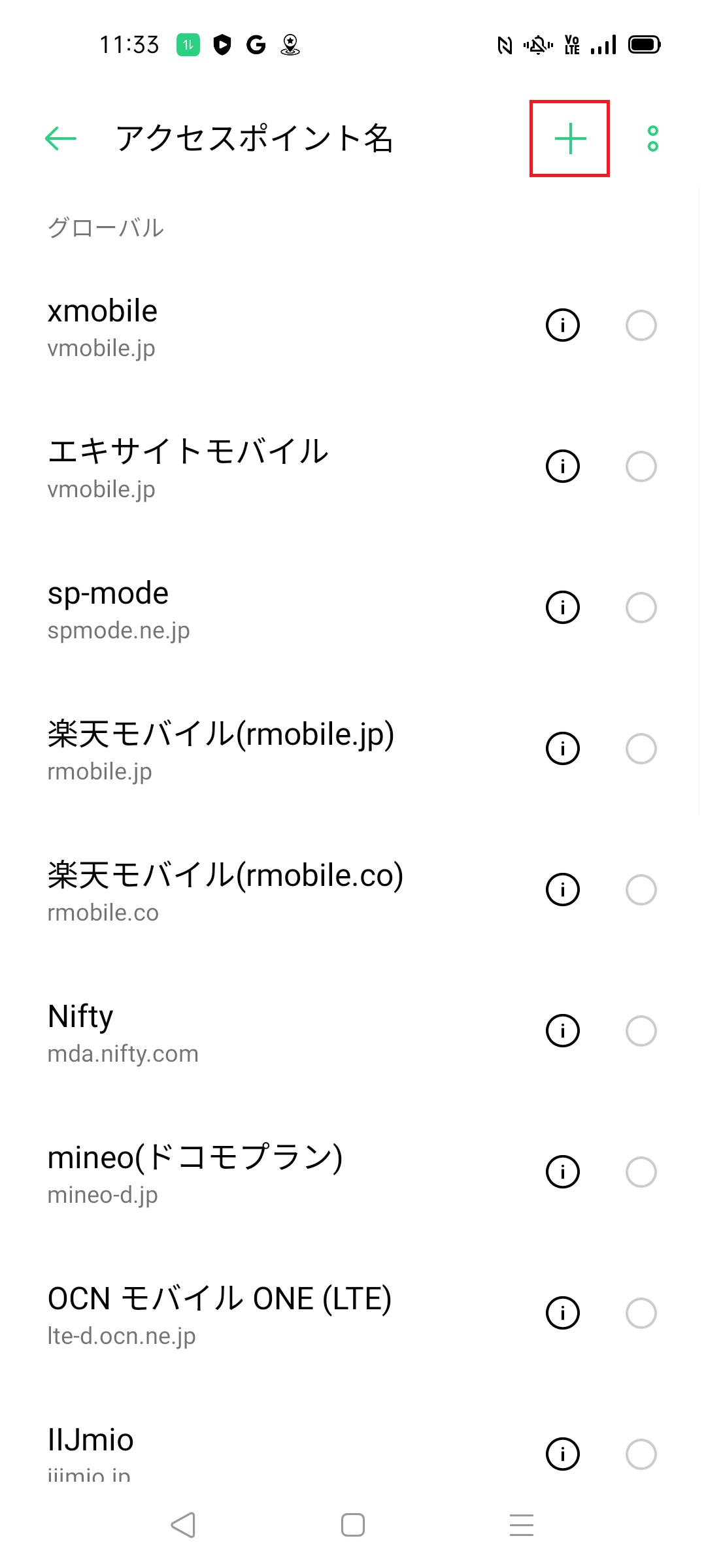Open the overflow menu with two dots
The width and height of the screenshot is (706, 1568).
tap(651, 139)
